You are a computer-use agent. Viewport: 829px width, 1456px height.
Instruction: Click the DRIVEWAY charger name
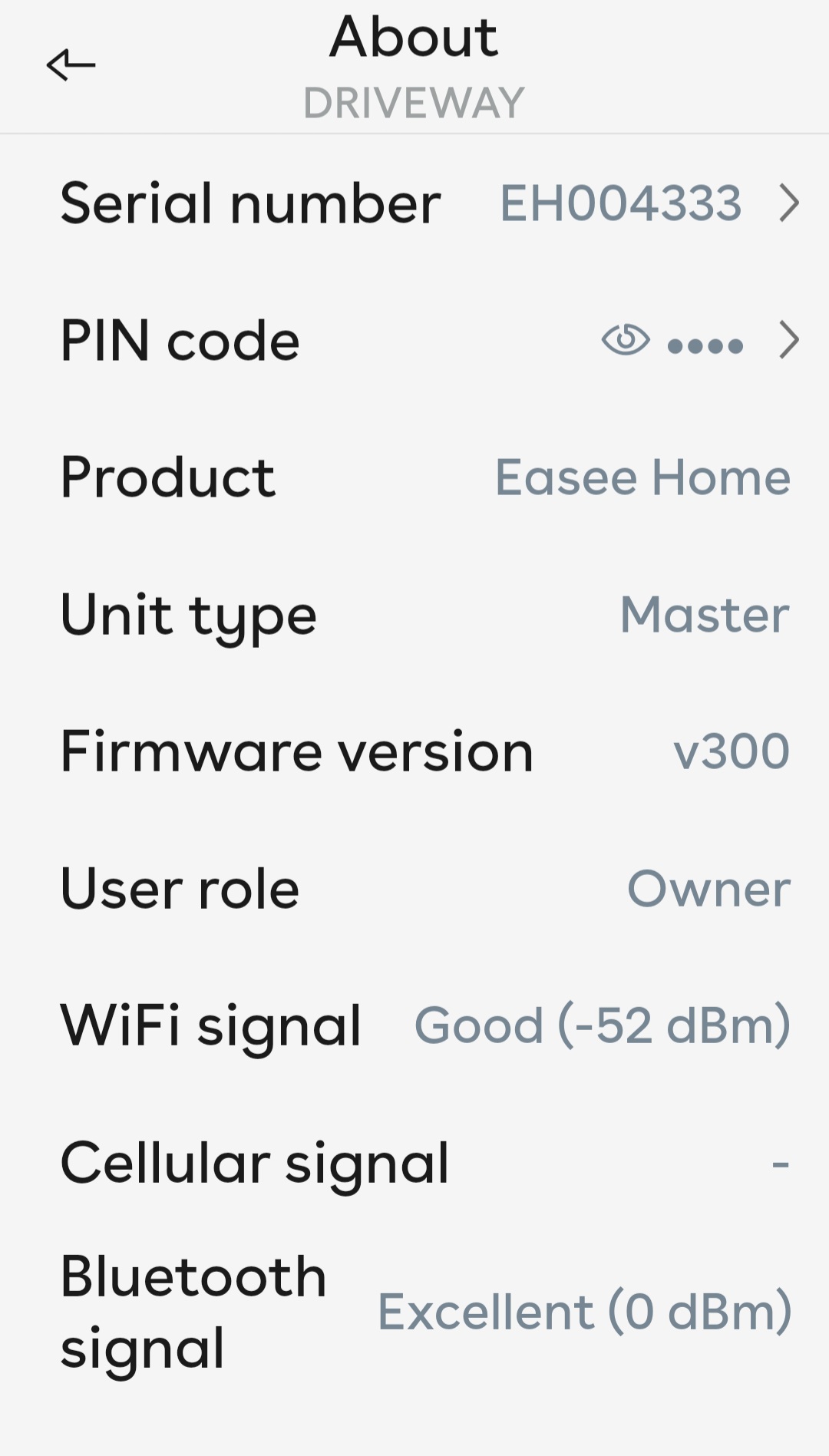(x=414, y=101)
